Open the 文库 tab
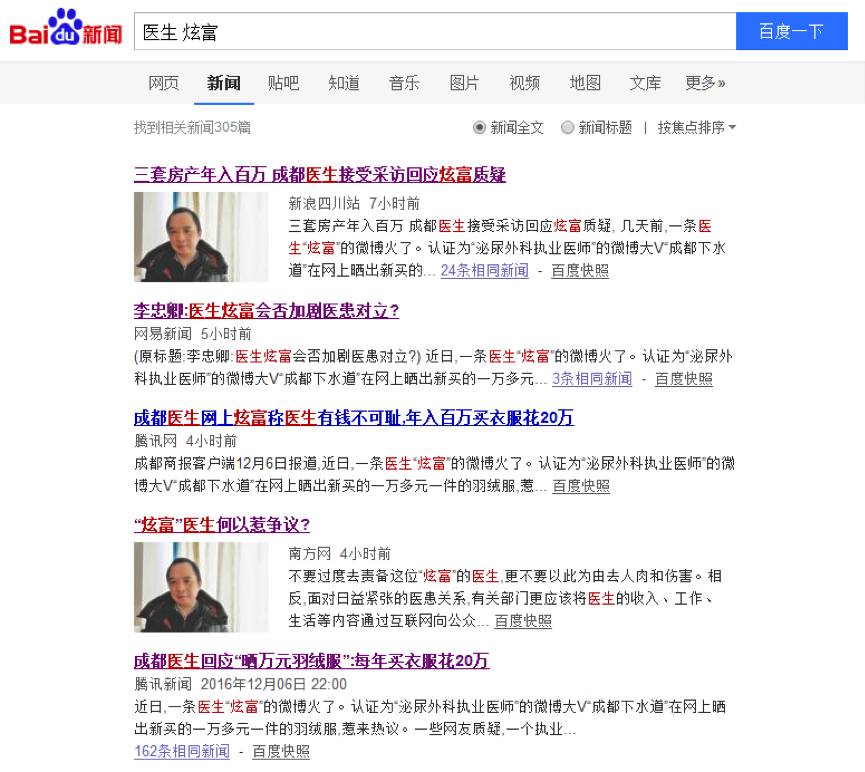The image size is (865, 772). click(x=645, y=83)
